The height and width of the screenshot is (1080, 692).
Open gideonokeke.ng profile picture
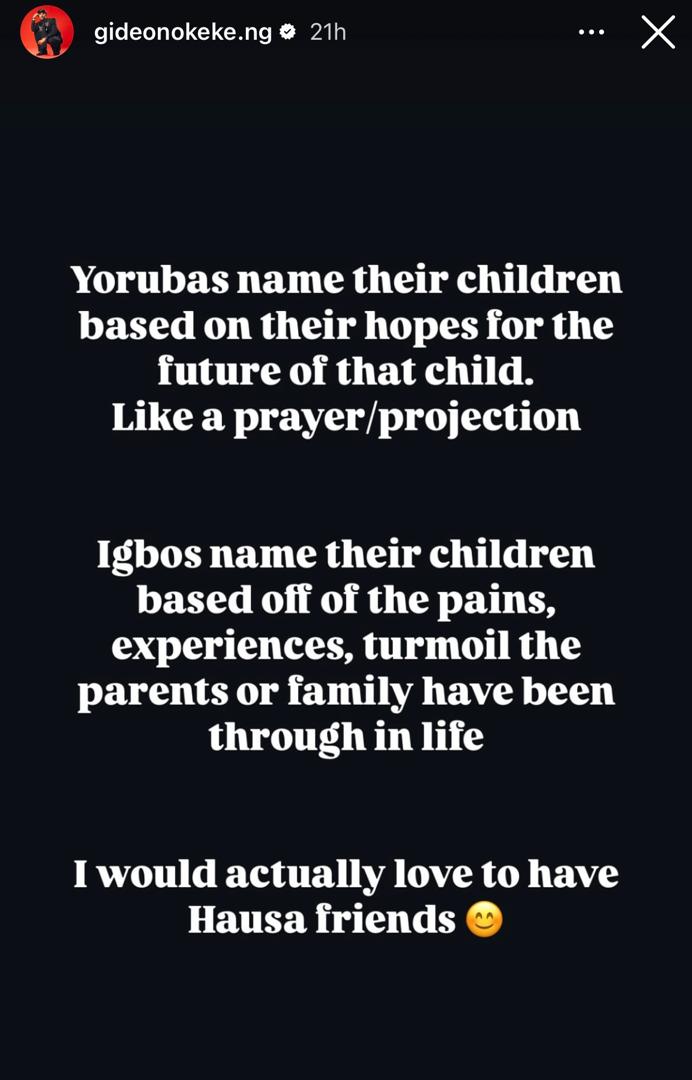pyautogui.click(x=47, y=32)
